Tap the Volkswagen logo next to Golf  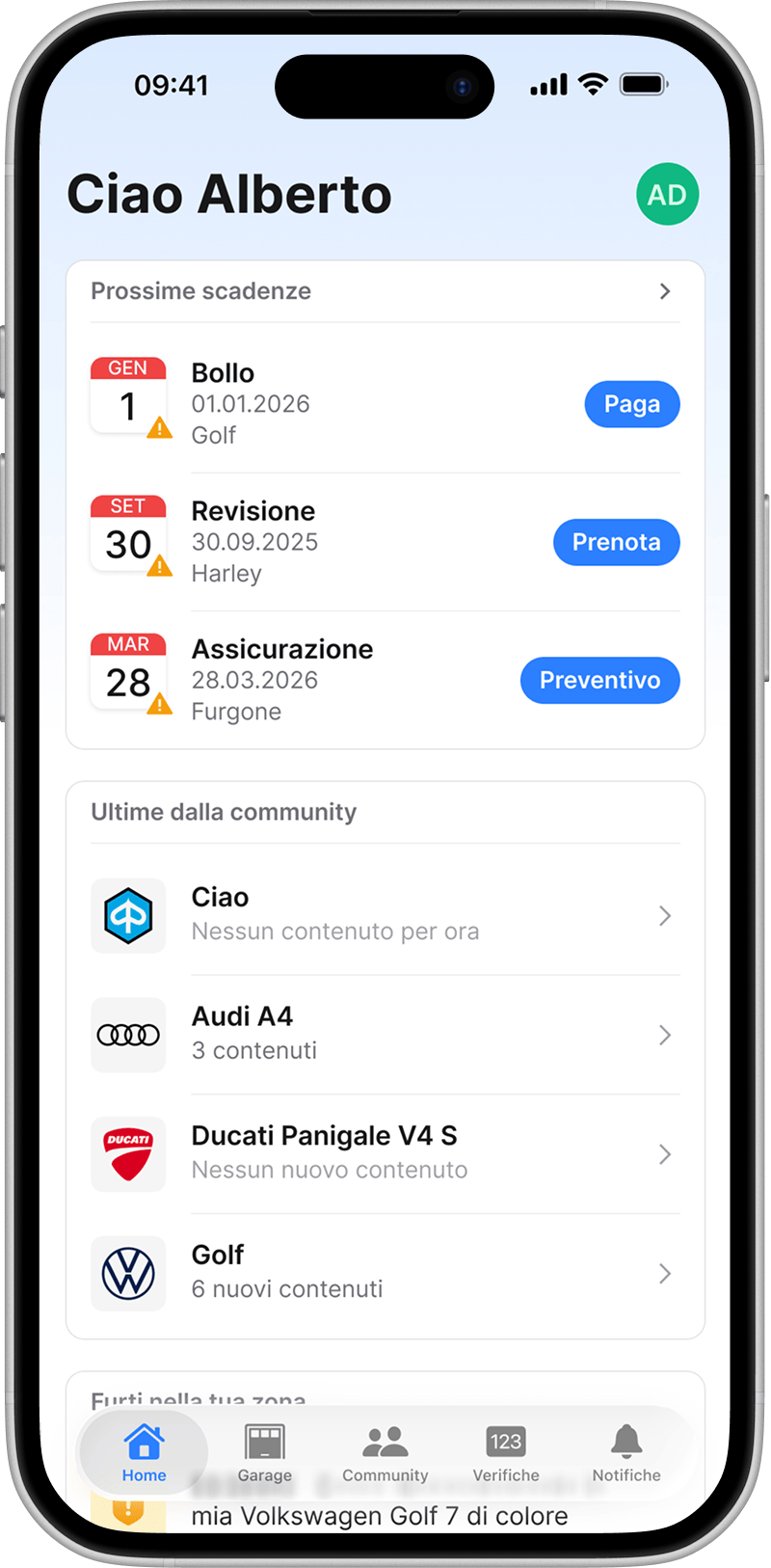tap(128, 1273)
